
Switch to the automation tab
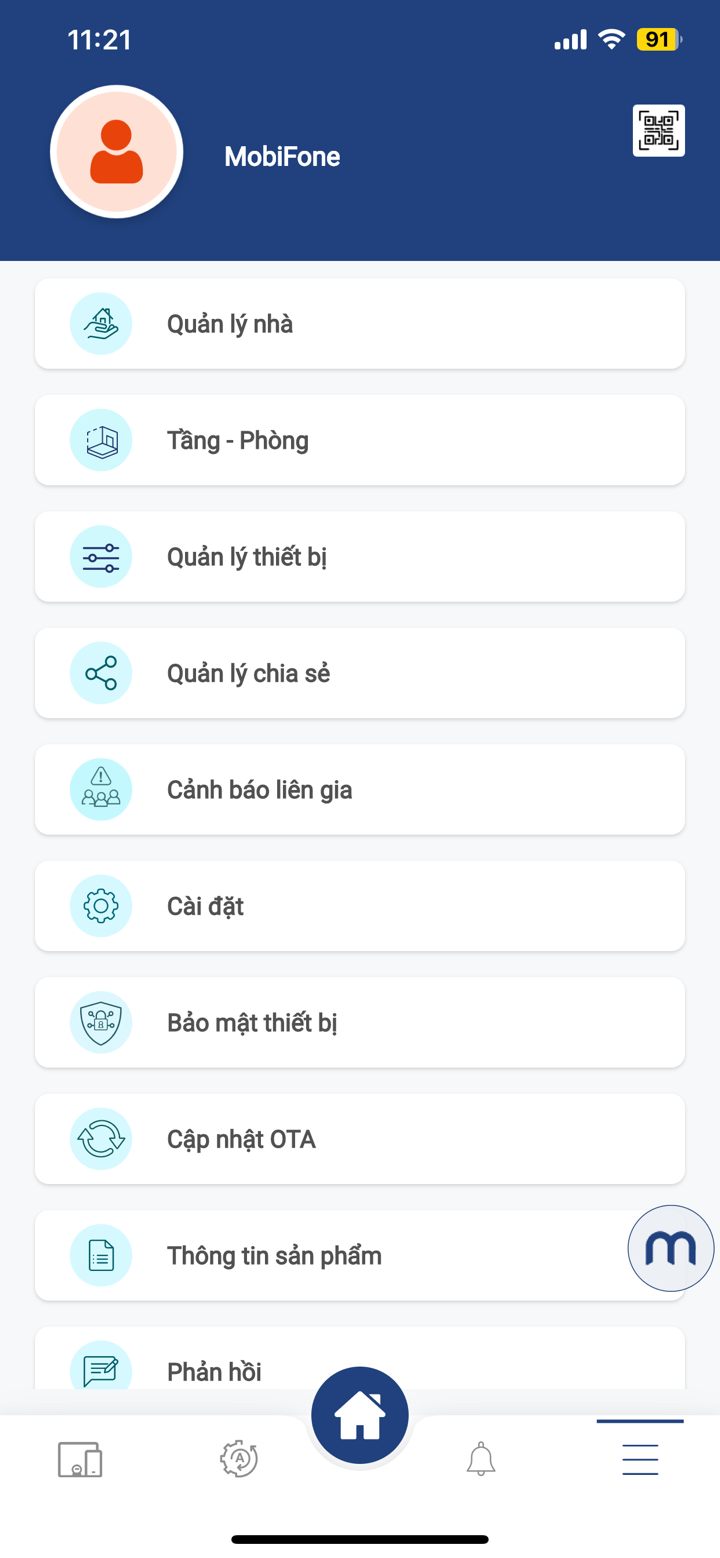click(x=237, y=1459)
